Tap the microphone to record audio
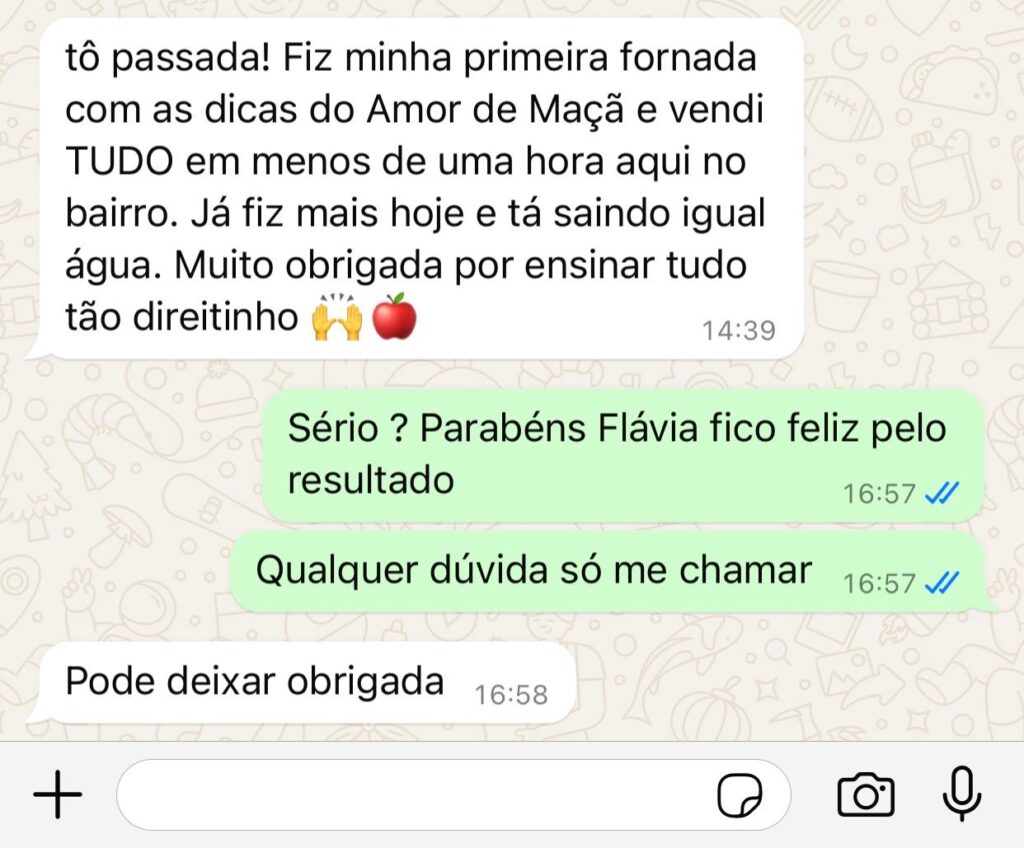This screenshot has height=848, width=1024. point(962,795)
